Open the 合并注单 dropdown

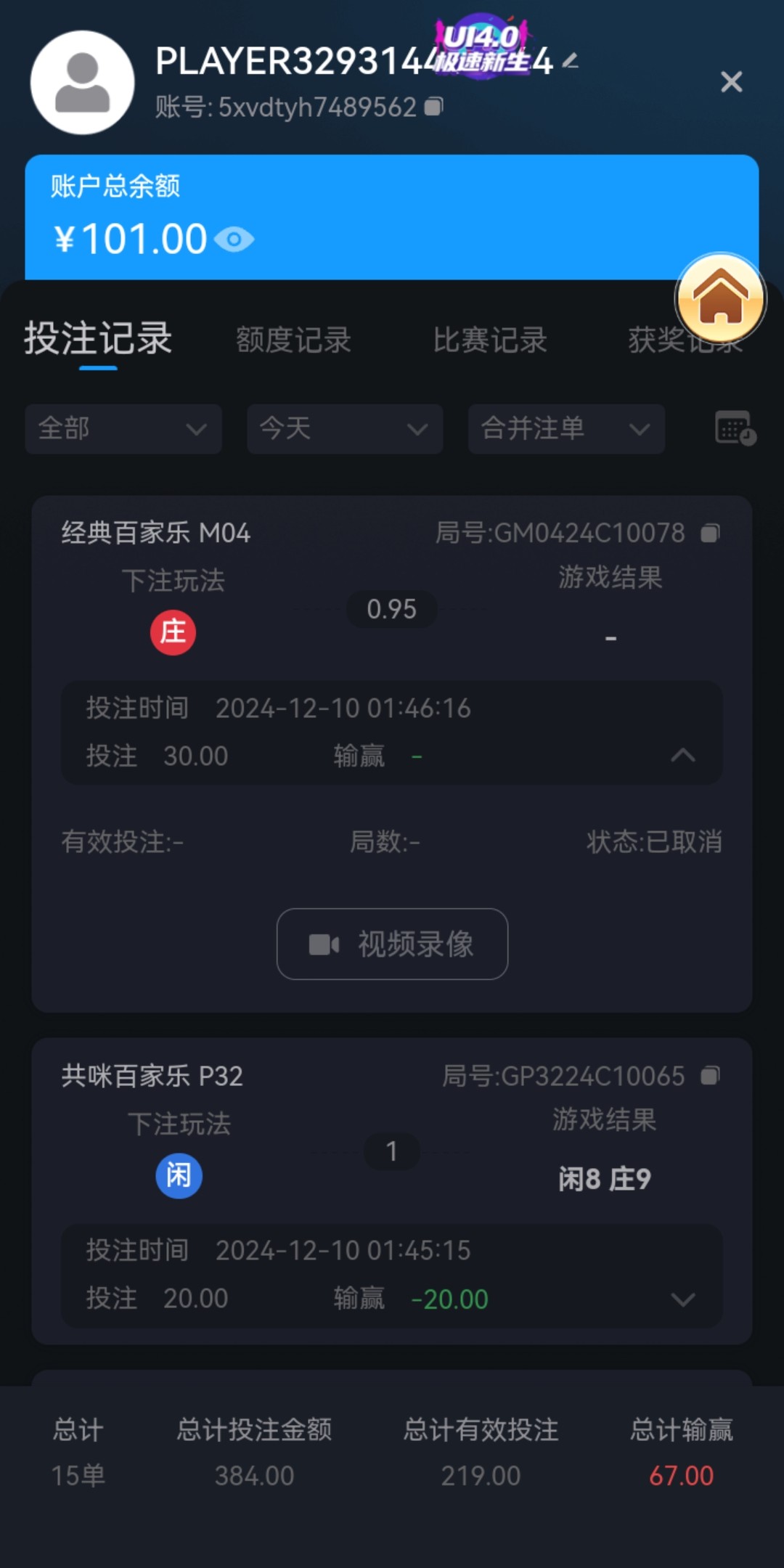[x=565, y=429]
